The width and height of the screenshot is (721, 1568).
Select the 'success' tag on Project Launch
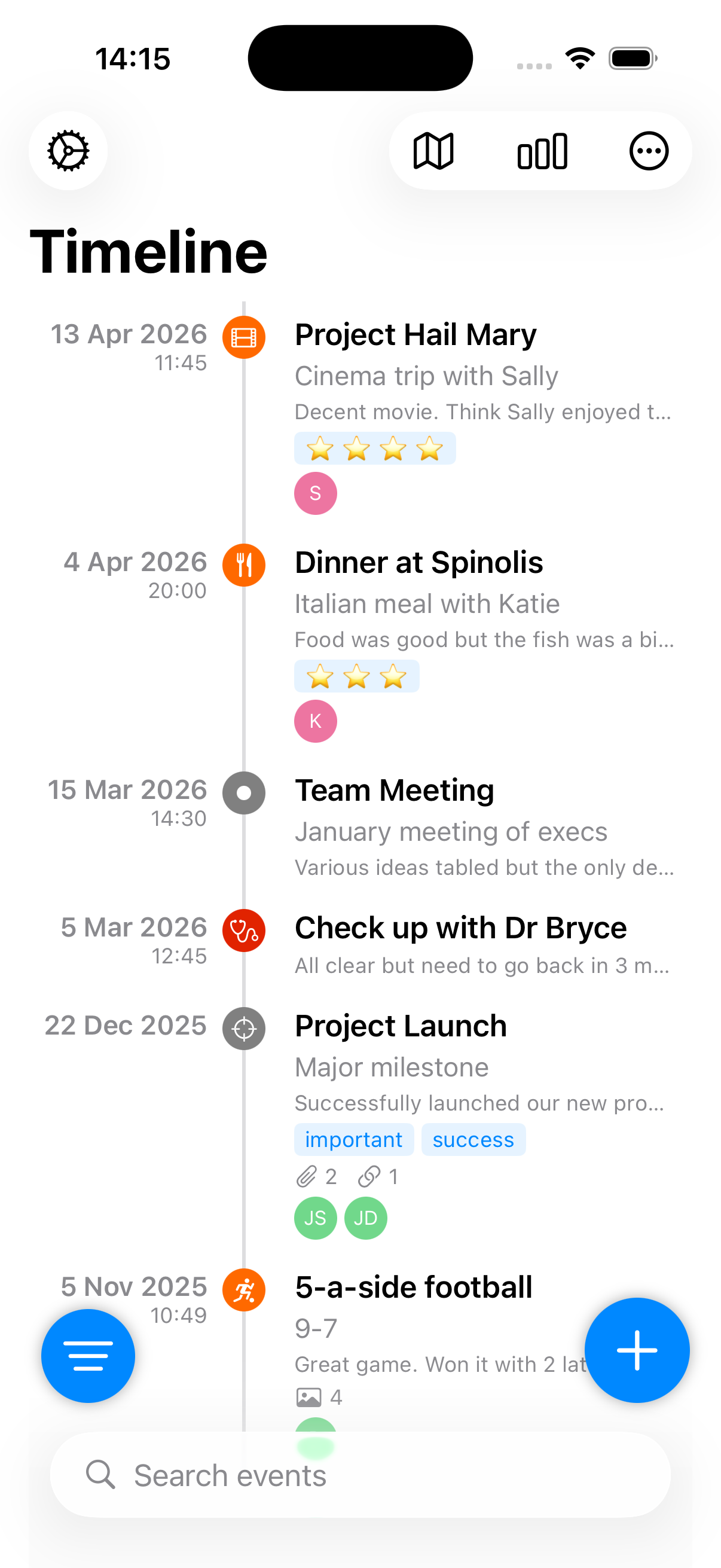(474, 1139)
